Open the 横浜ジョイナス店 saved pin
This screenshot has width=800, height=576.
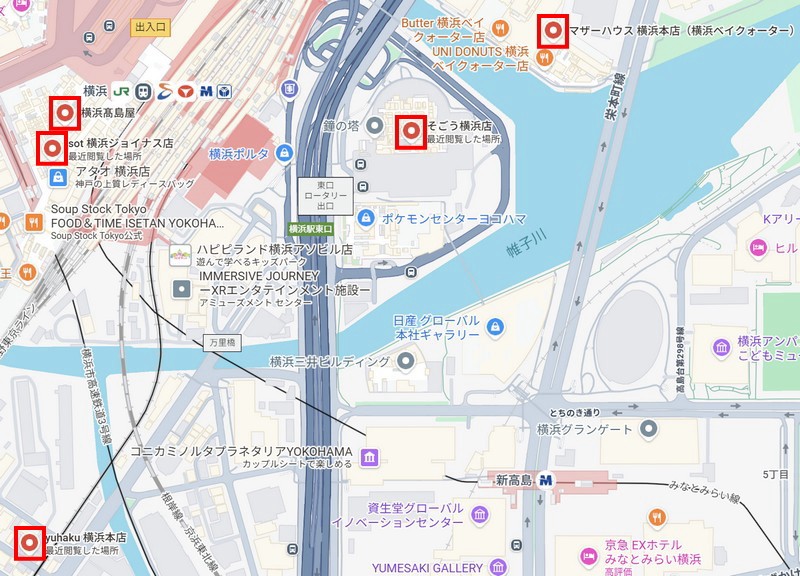(x=52, y=148)
